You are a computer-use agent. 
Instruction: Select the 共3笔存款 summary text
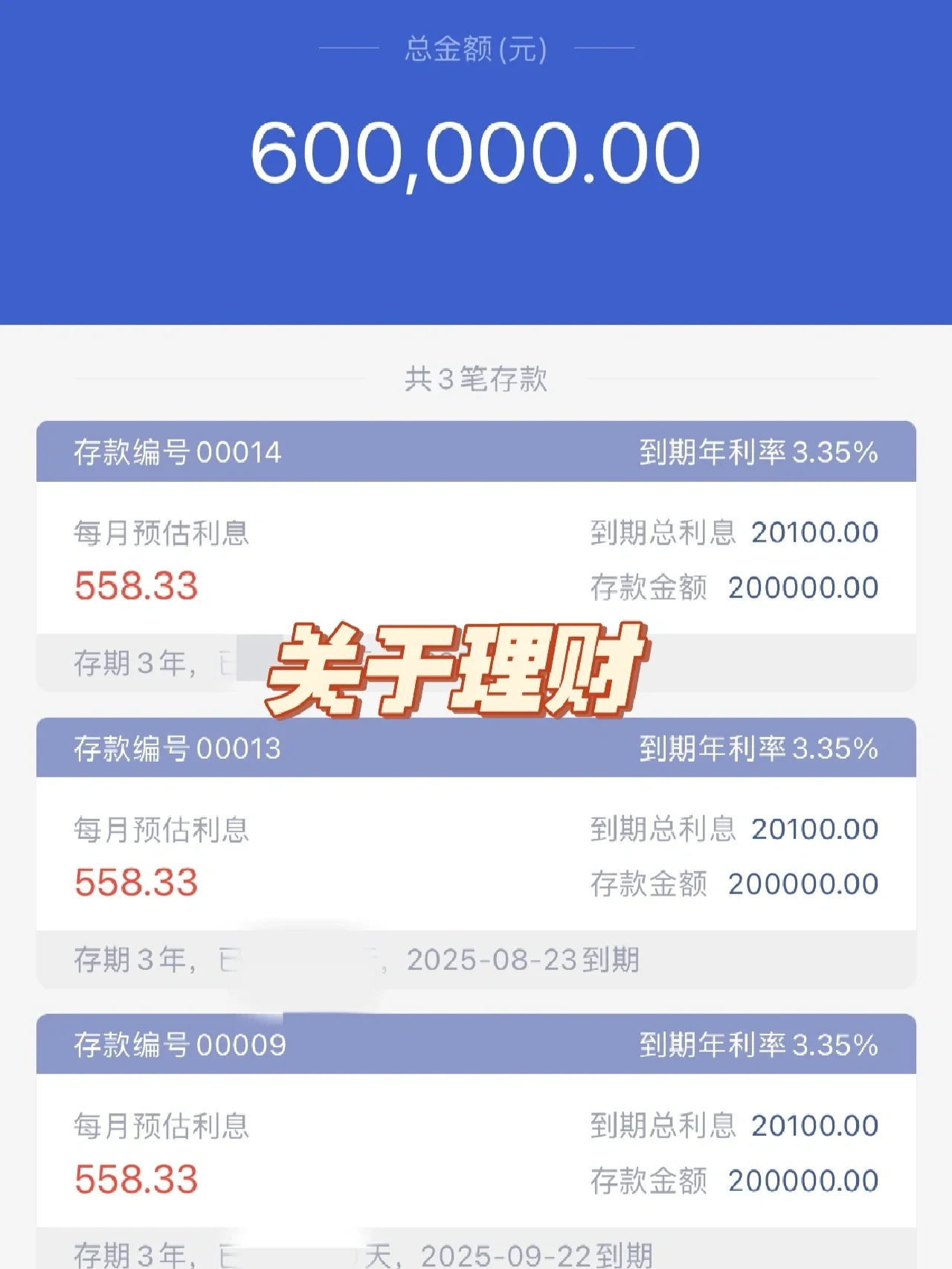[476, 379]
